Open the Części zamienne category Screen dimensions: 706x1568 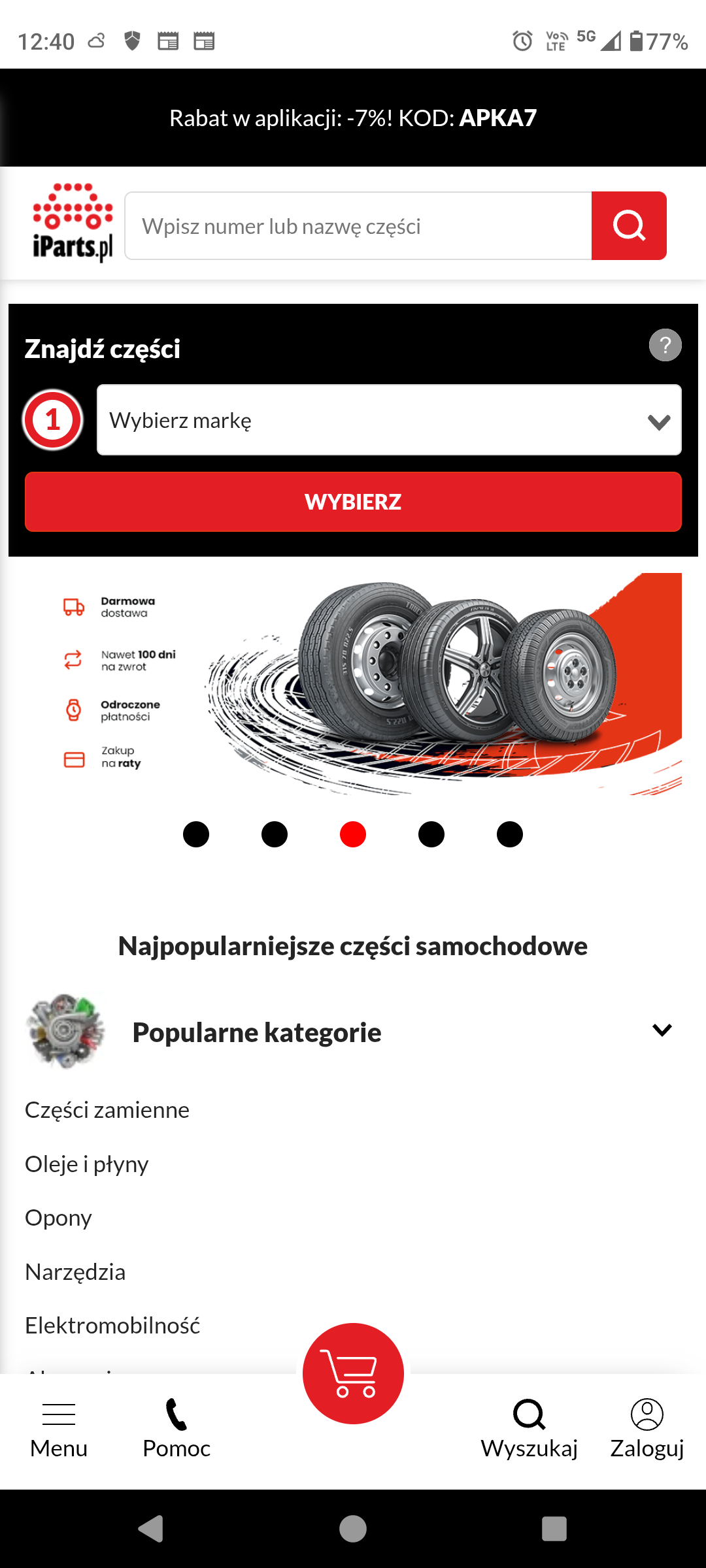coord(107,1110)
